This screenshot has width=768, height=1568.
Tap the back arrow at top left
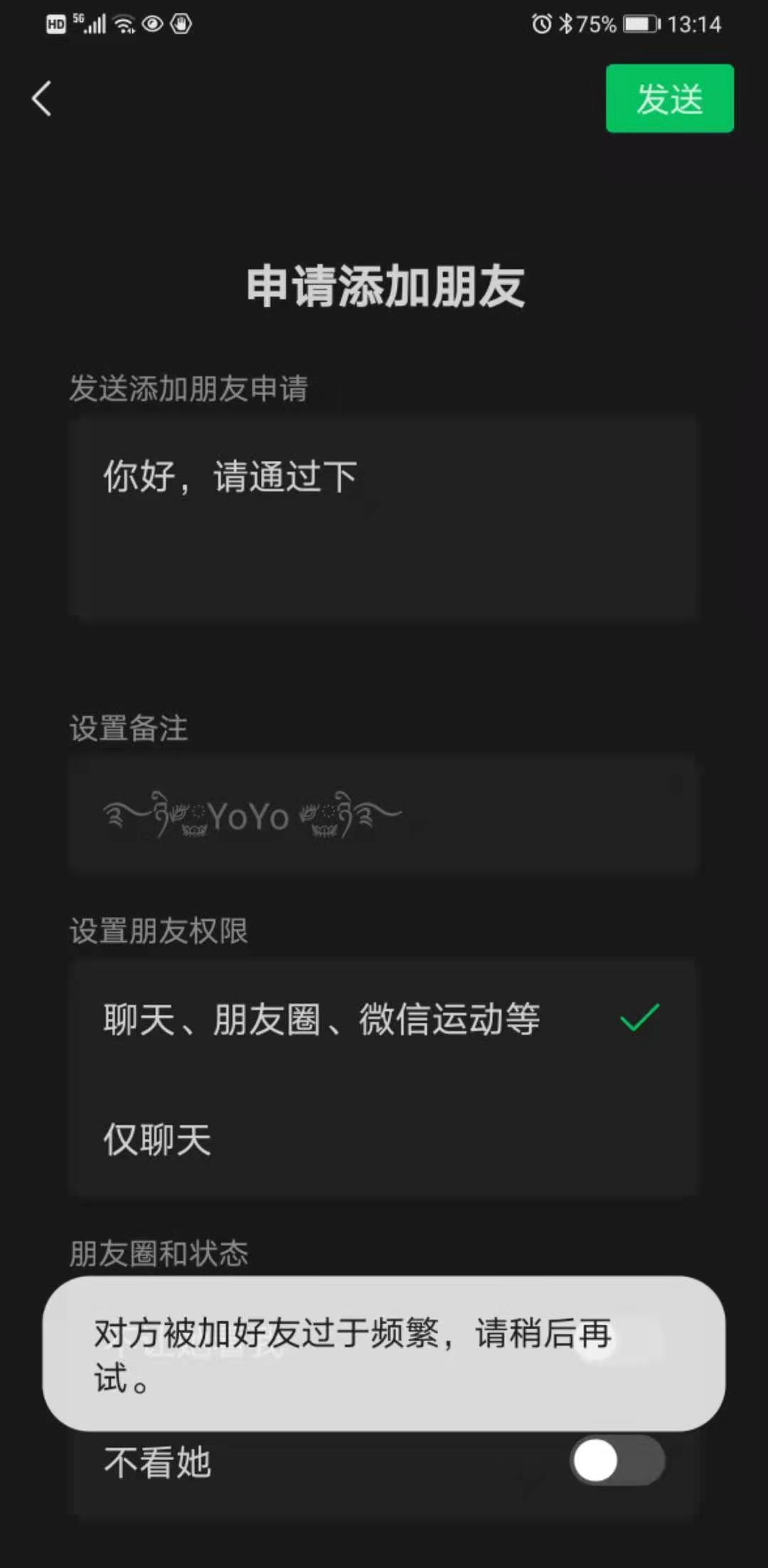41,98
